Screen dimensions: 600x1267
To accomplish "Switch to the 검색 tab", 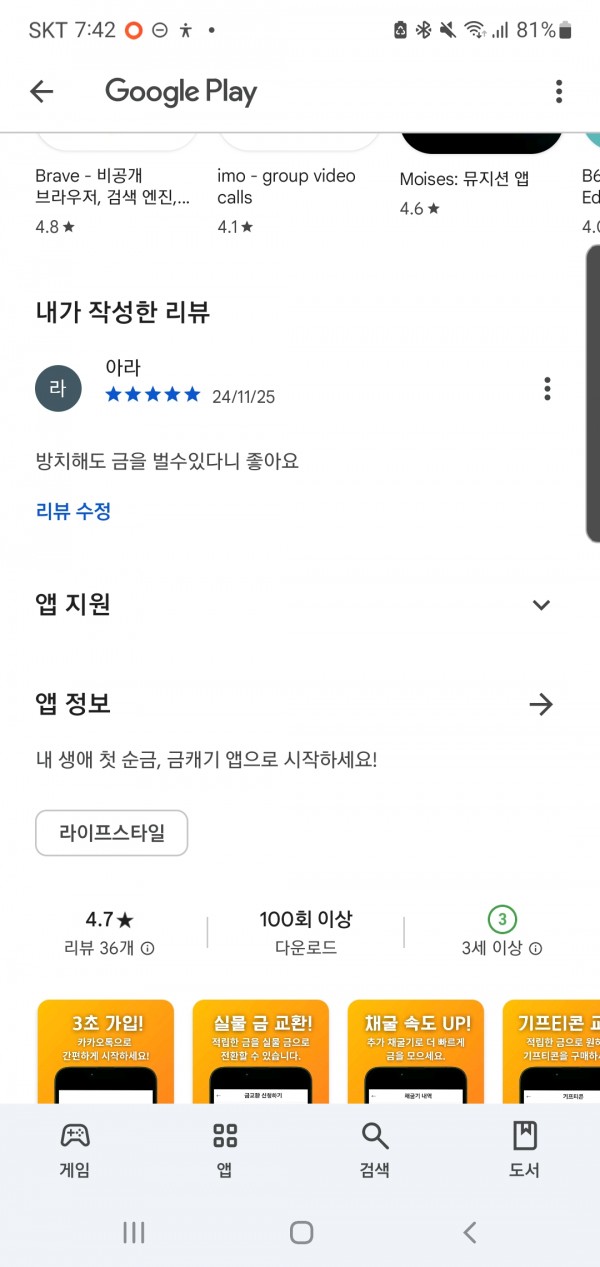I will (375, 1150).
